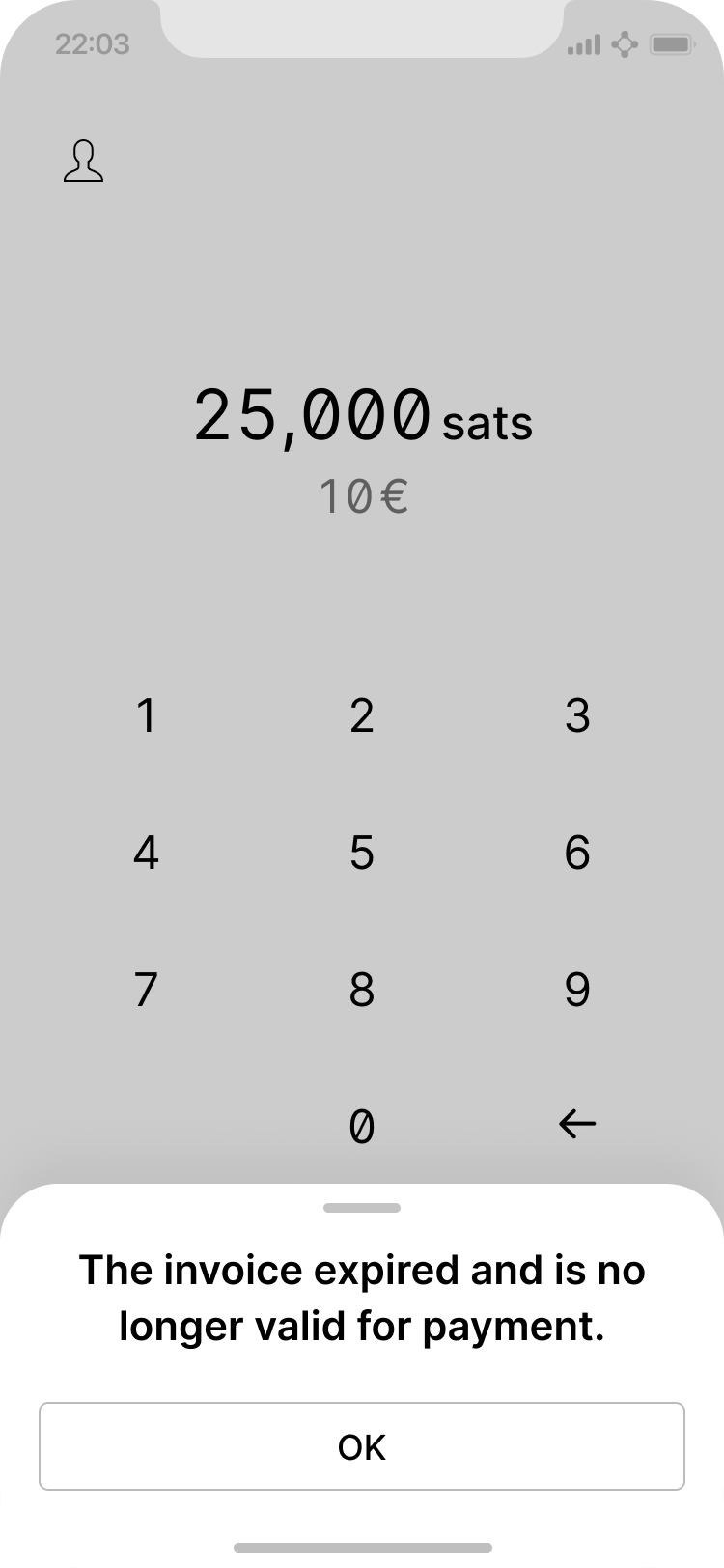Dismiss the expired invoice message with OK
The width and height of the screenshot is (724, 1568).
[x=362, y=1446]
